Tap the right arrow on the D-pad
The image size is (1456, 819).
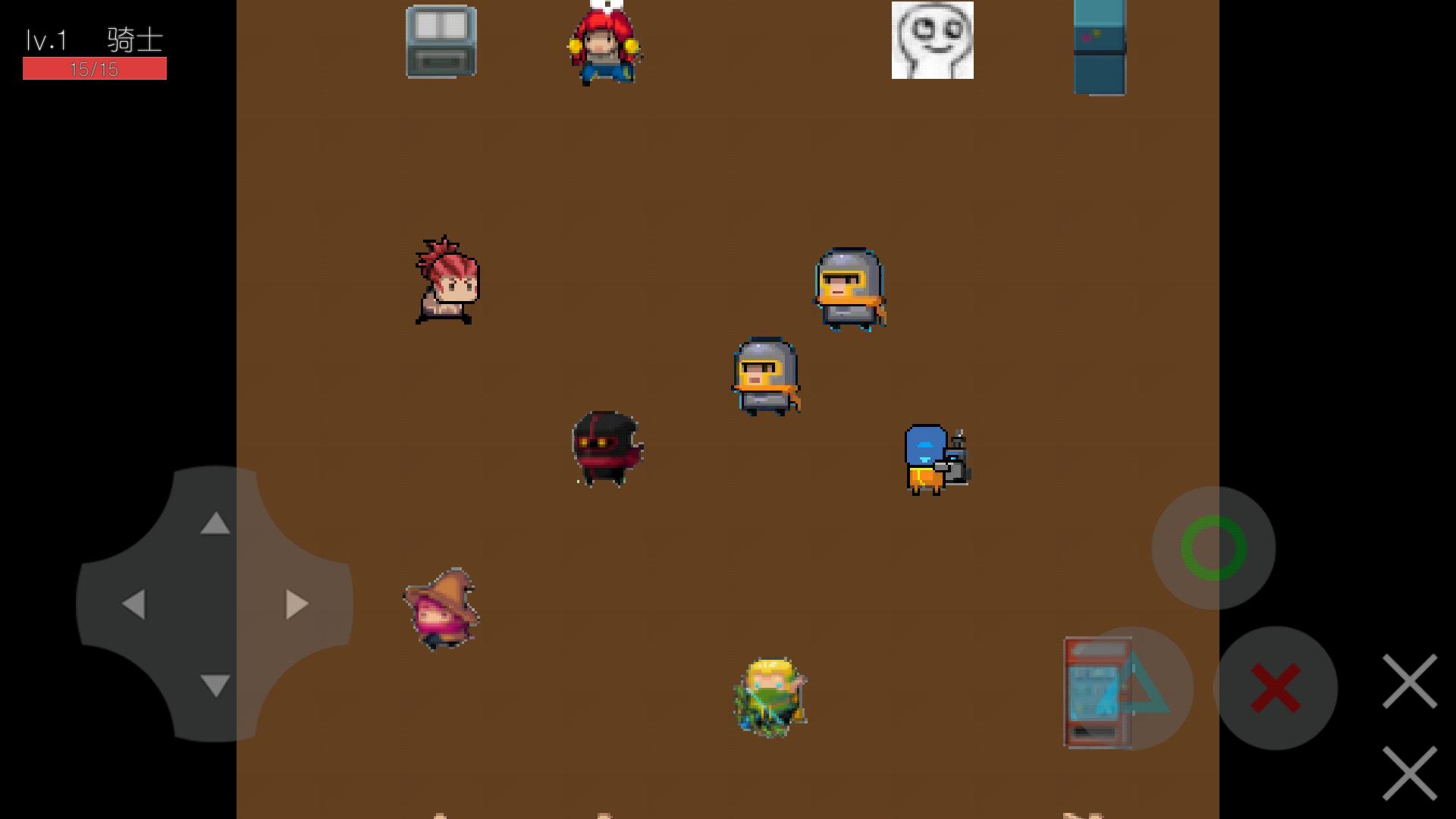297,604
